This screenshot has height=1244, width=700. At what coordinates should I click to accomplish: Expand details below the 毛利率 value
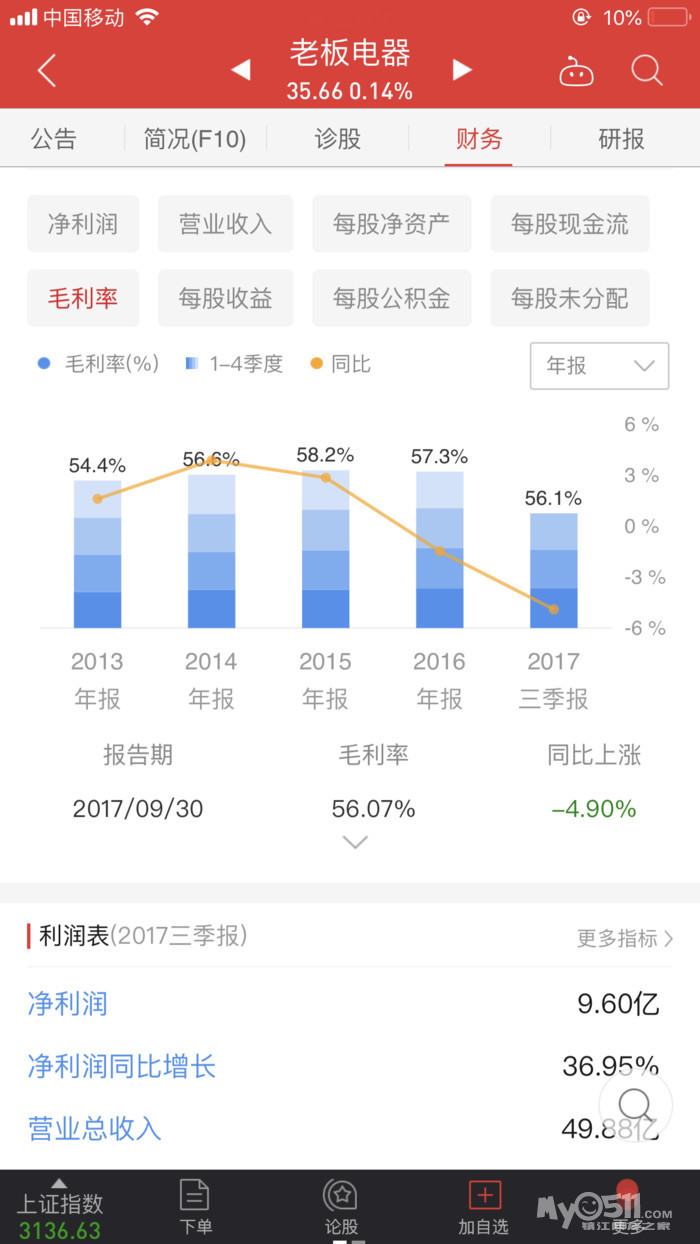(x=355, y=842)
